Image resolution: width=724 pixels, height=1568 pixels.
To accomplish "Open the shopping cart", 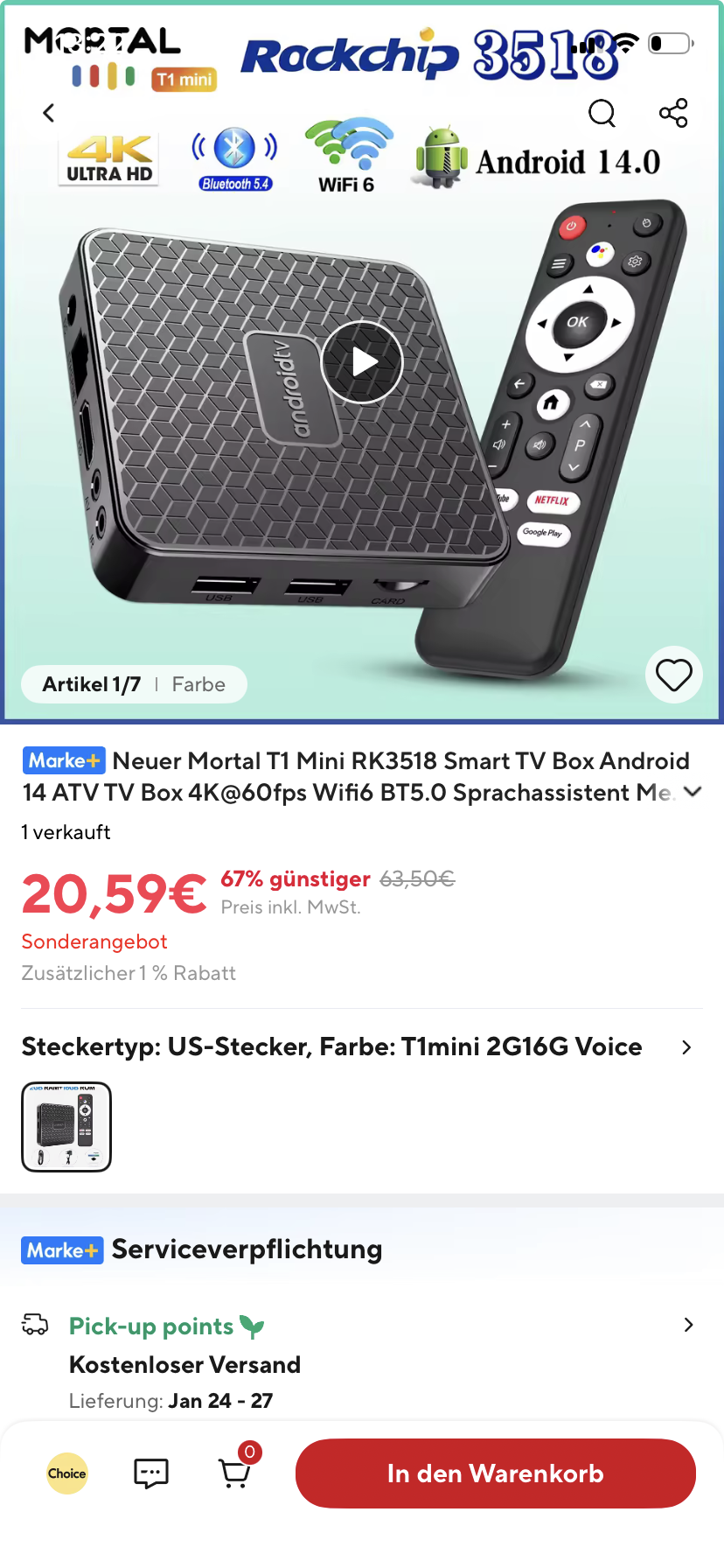I will [234, 1473].
